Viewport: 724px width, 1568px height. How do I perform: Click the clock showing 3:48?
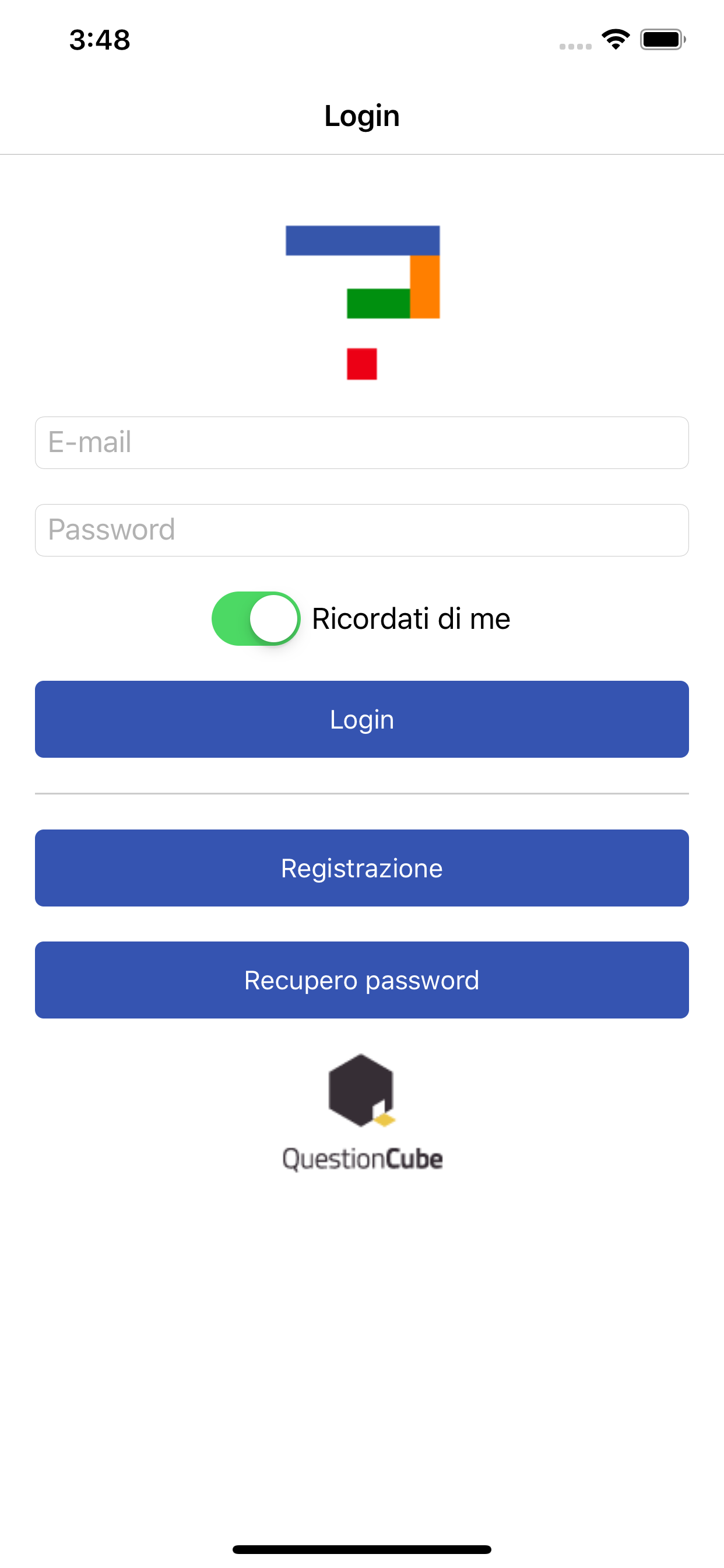pos(99,39)
